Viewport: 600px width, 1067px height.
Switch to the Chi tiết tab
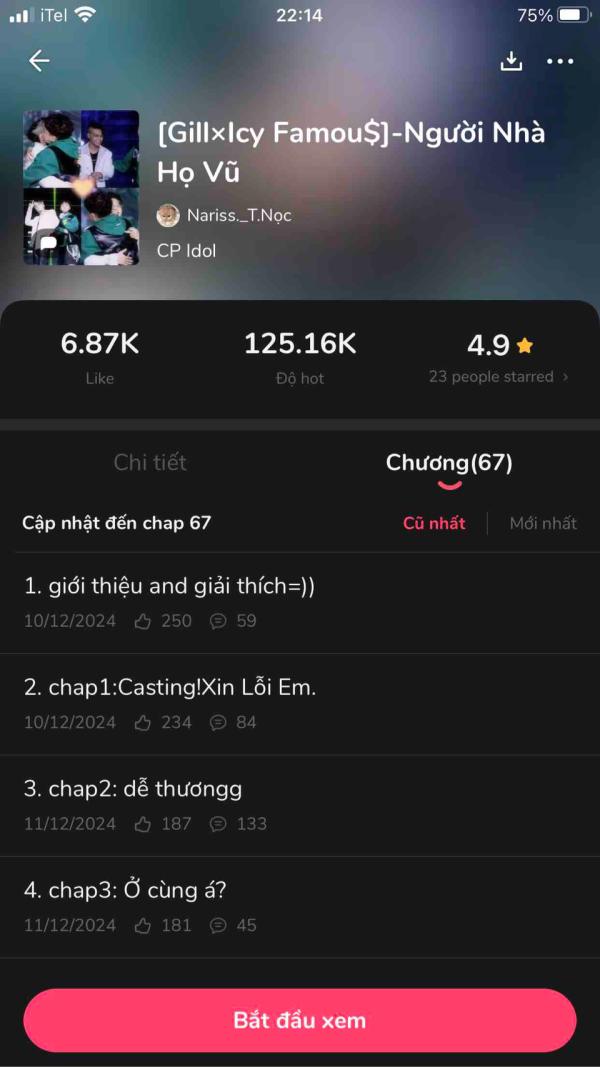click(150, 462)
